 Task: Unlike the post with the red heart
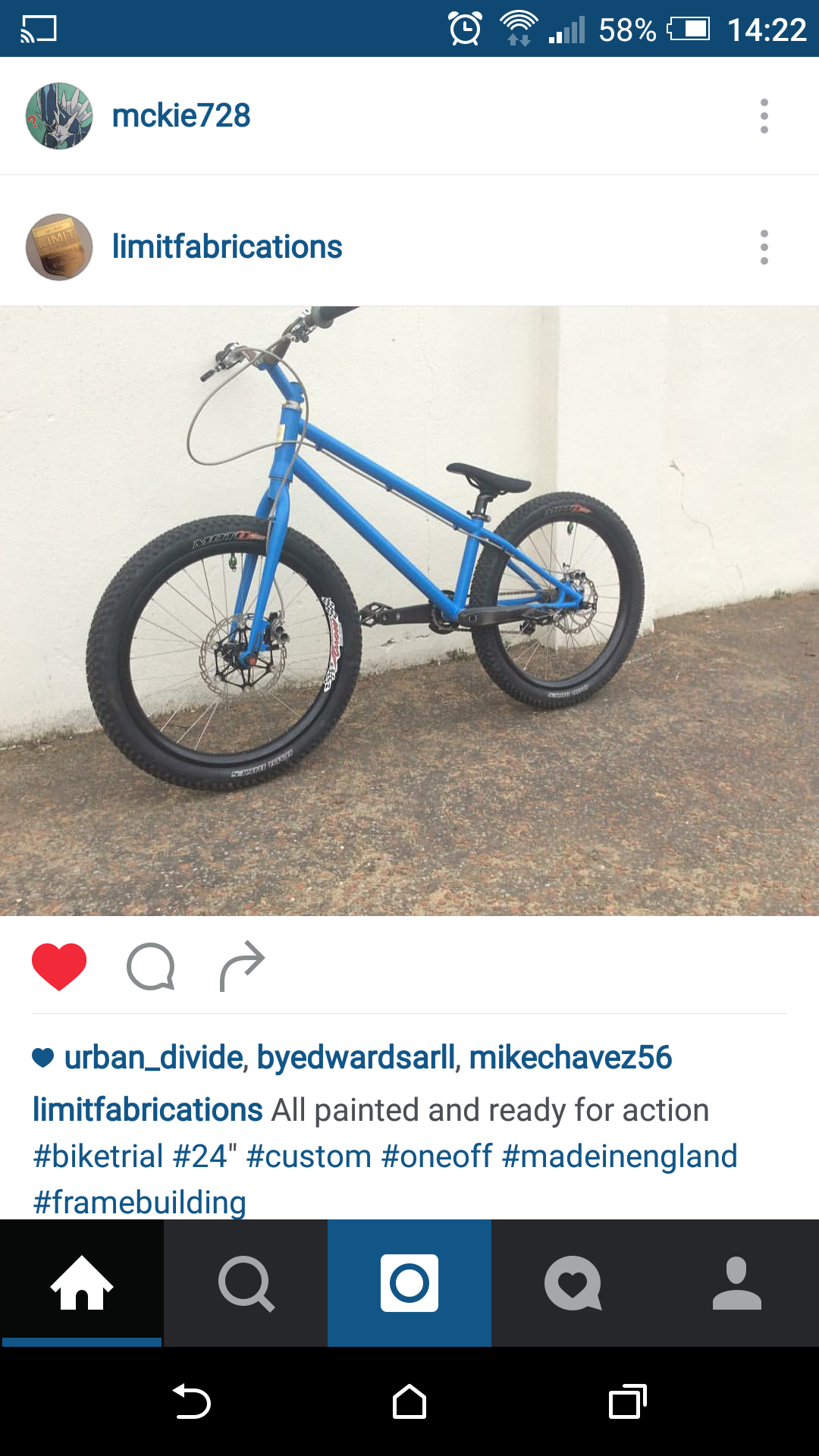59,966
